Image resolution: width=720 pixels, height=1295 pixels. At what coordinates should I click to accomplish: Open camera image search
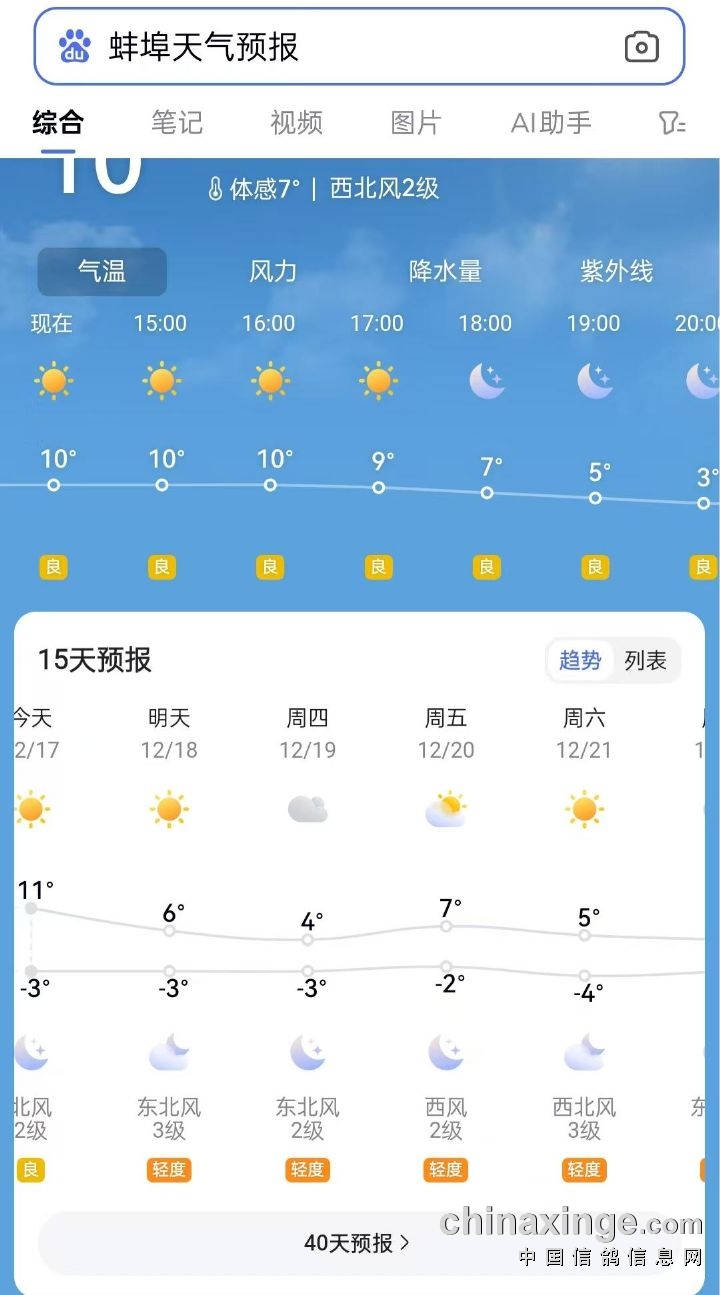pos(641,47)
